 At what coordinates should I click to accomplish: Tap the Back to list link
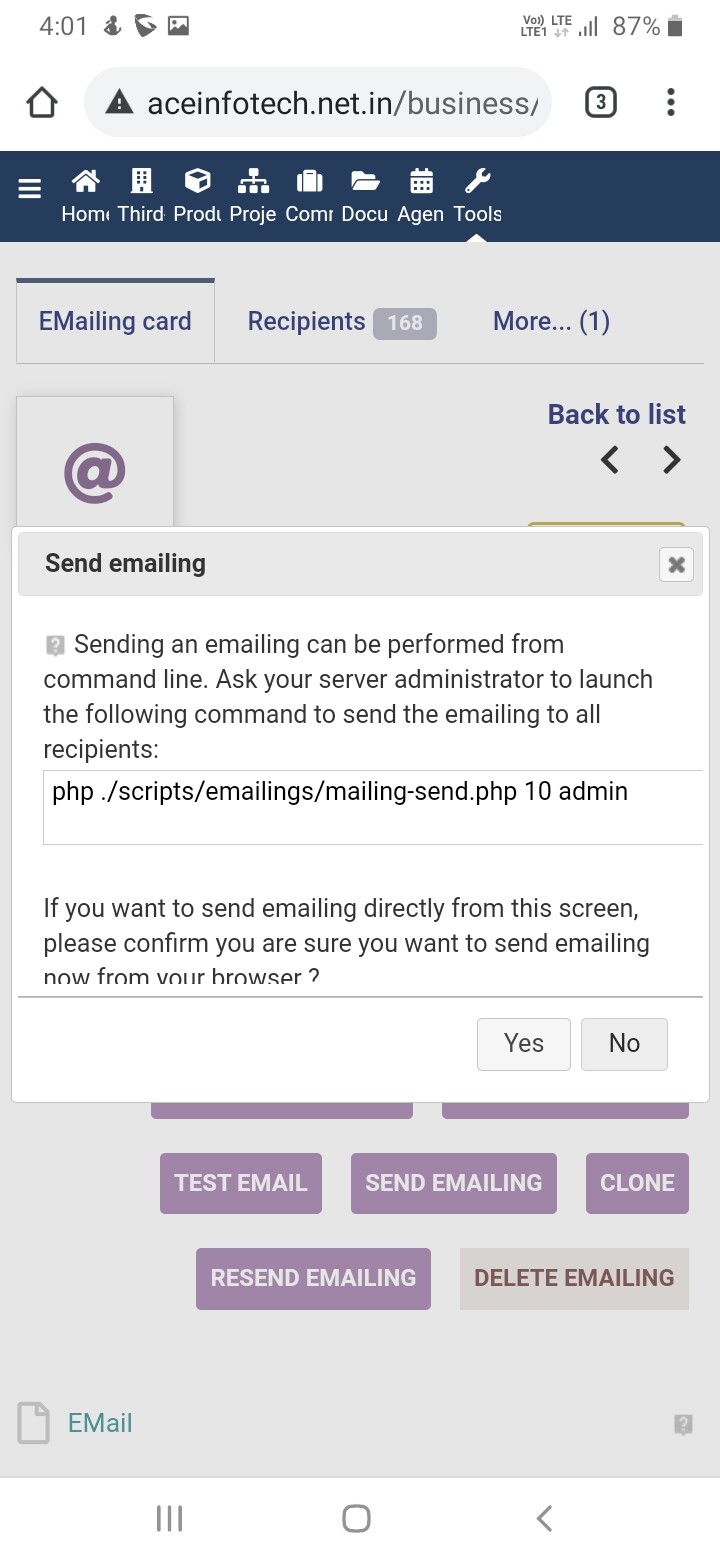(x=617, y=414)
